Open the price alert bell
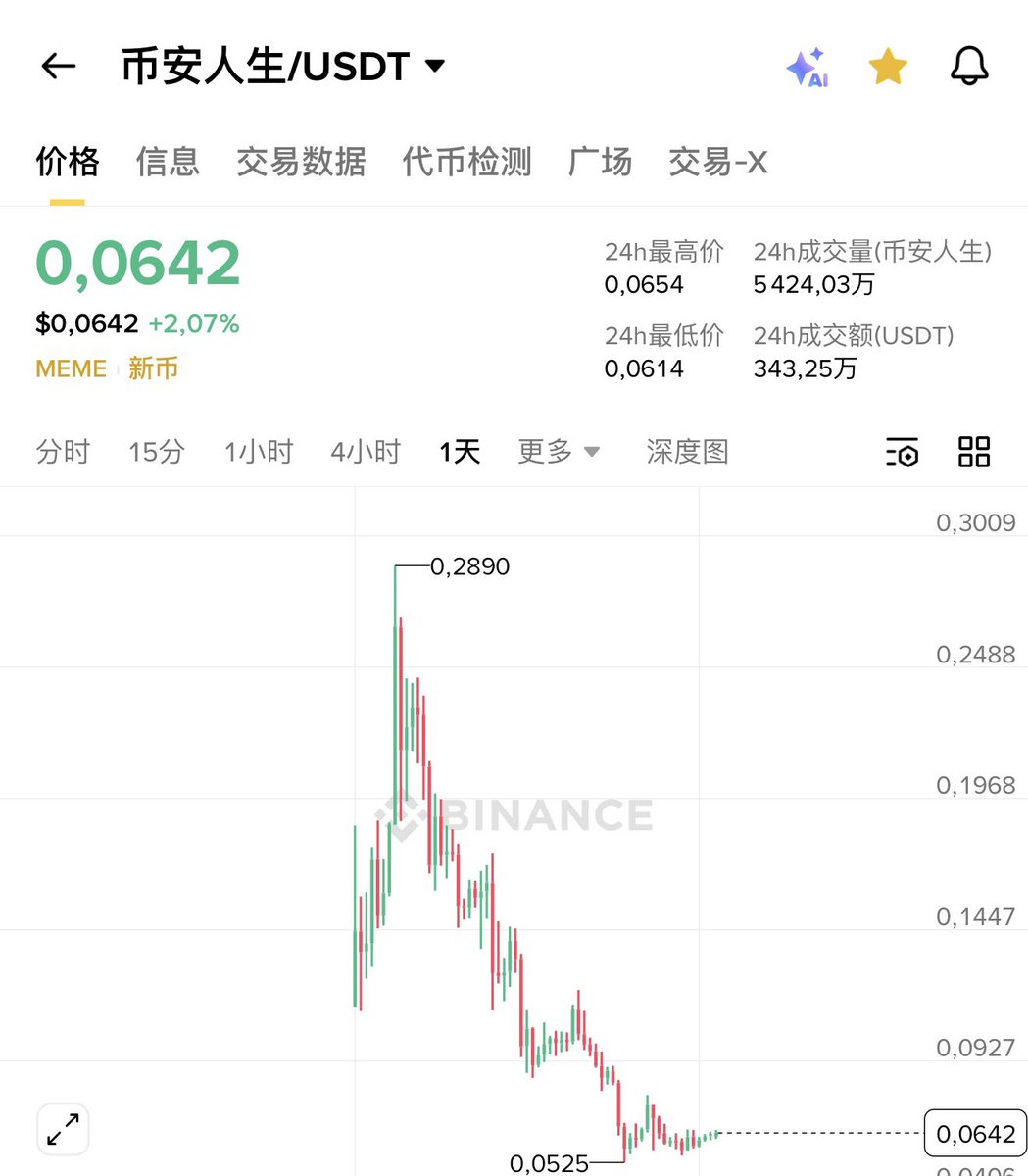The image size is (1028, 1176). [x=969, y=67]
